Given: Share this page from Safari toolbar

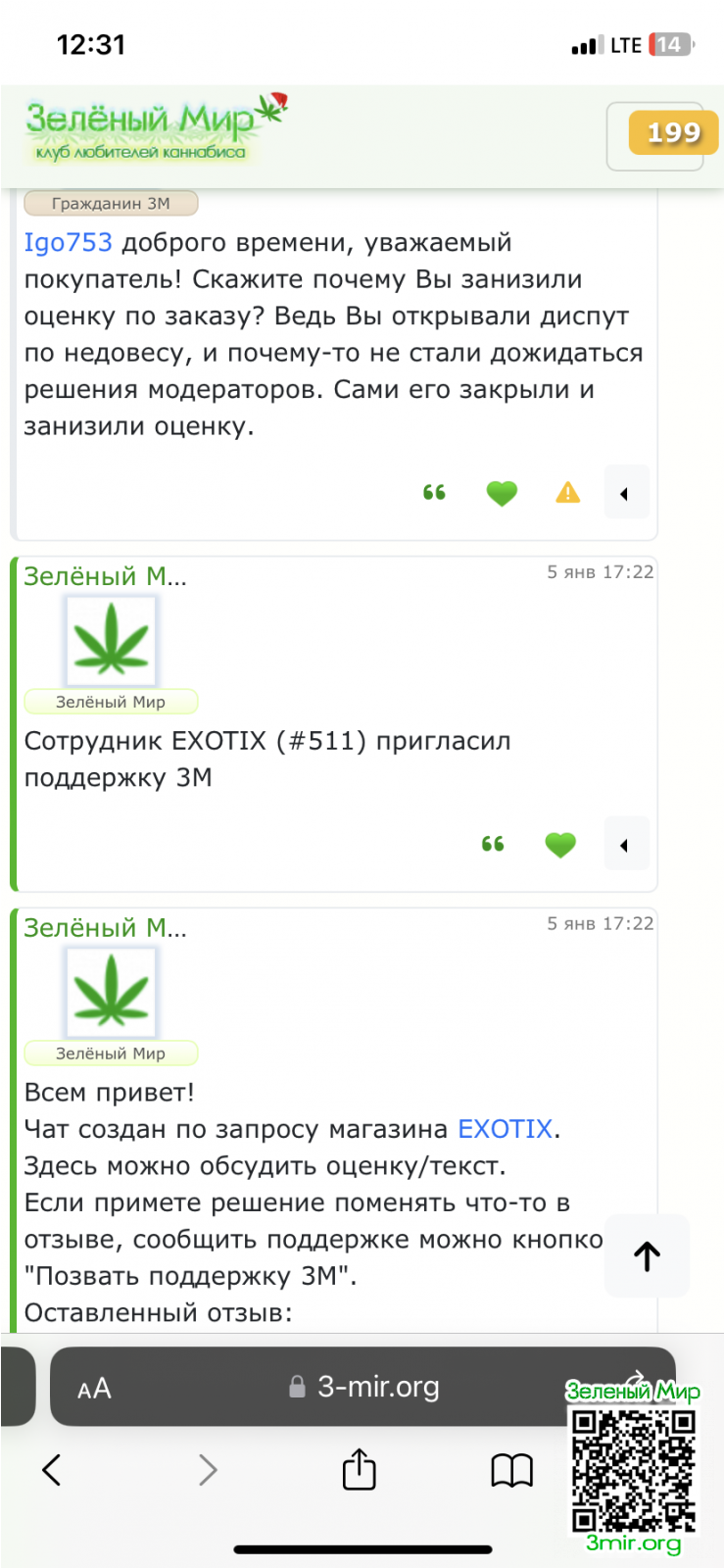Looking at the screenshot, I should pyautogui.click(x=360, y=1469).
